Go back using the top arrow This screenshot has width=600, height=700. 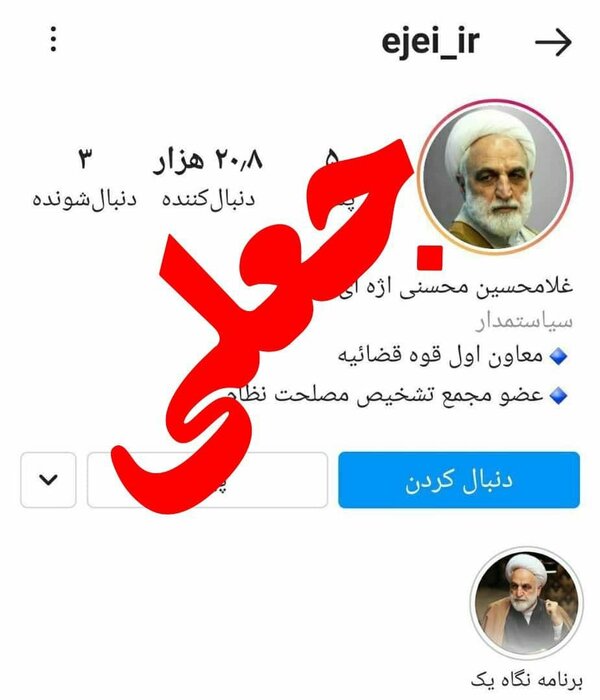[553, 41]
